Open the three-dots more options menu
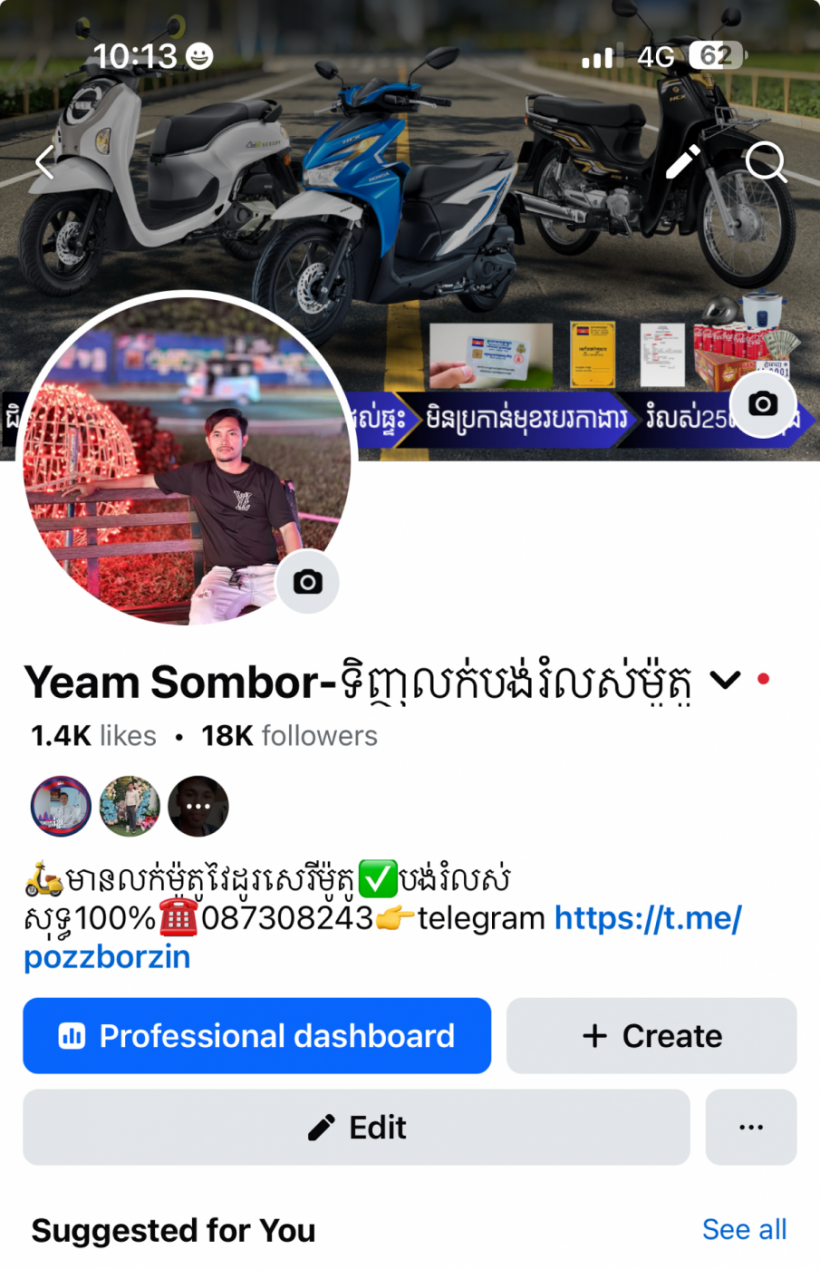Image resolution: width=820 pixels, height=1269 pixels. click(751, 1127)
